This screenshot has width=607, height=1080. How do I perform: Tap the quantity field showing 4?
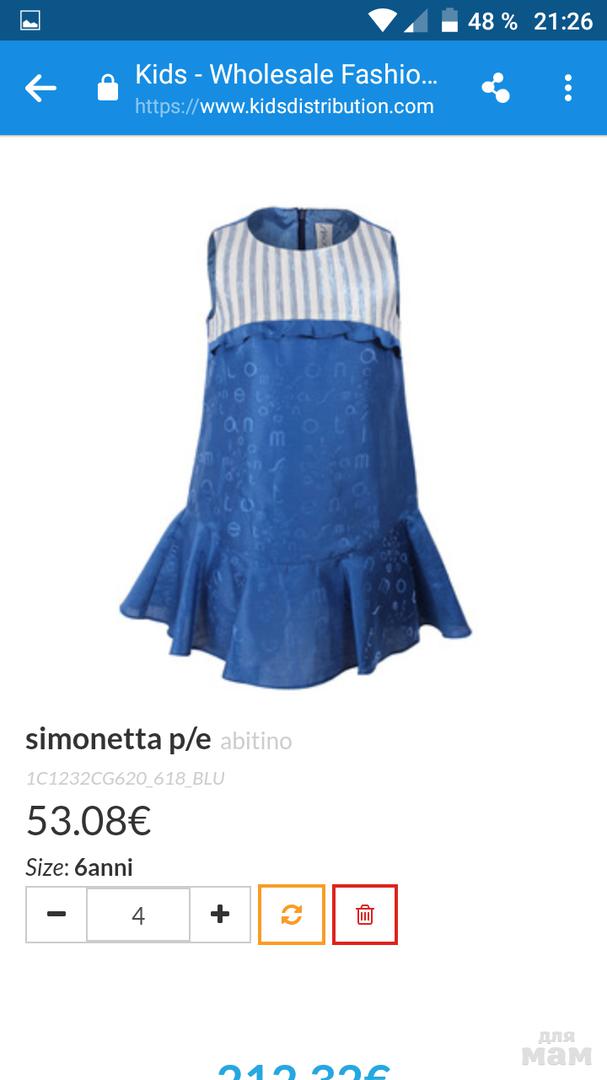pos(138,914)
